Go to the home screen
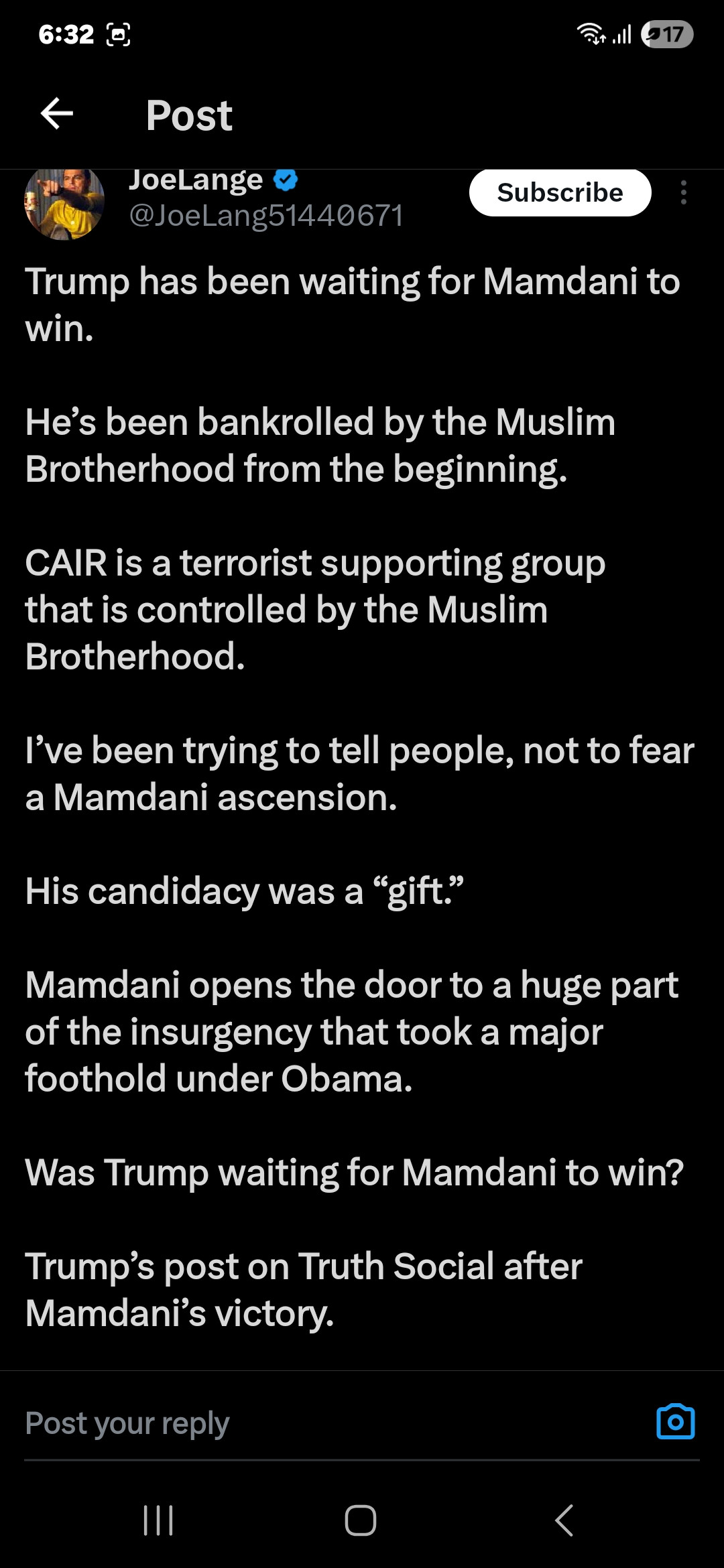Screen dimensions: 724x1568 coord(361,1520)
